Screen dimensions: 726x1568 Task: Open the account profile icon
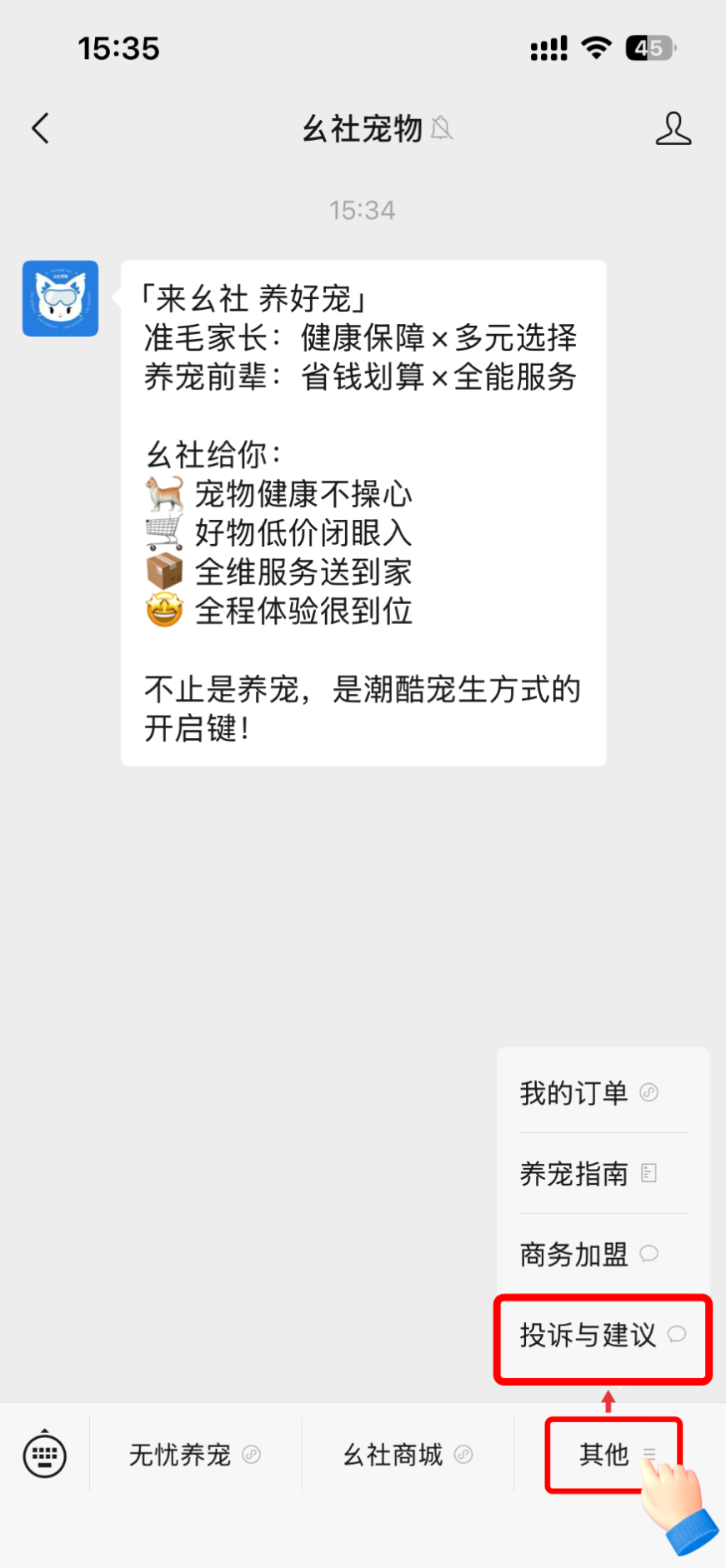pos(673,129)
